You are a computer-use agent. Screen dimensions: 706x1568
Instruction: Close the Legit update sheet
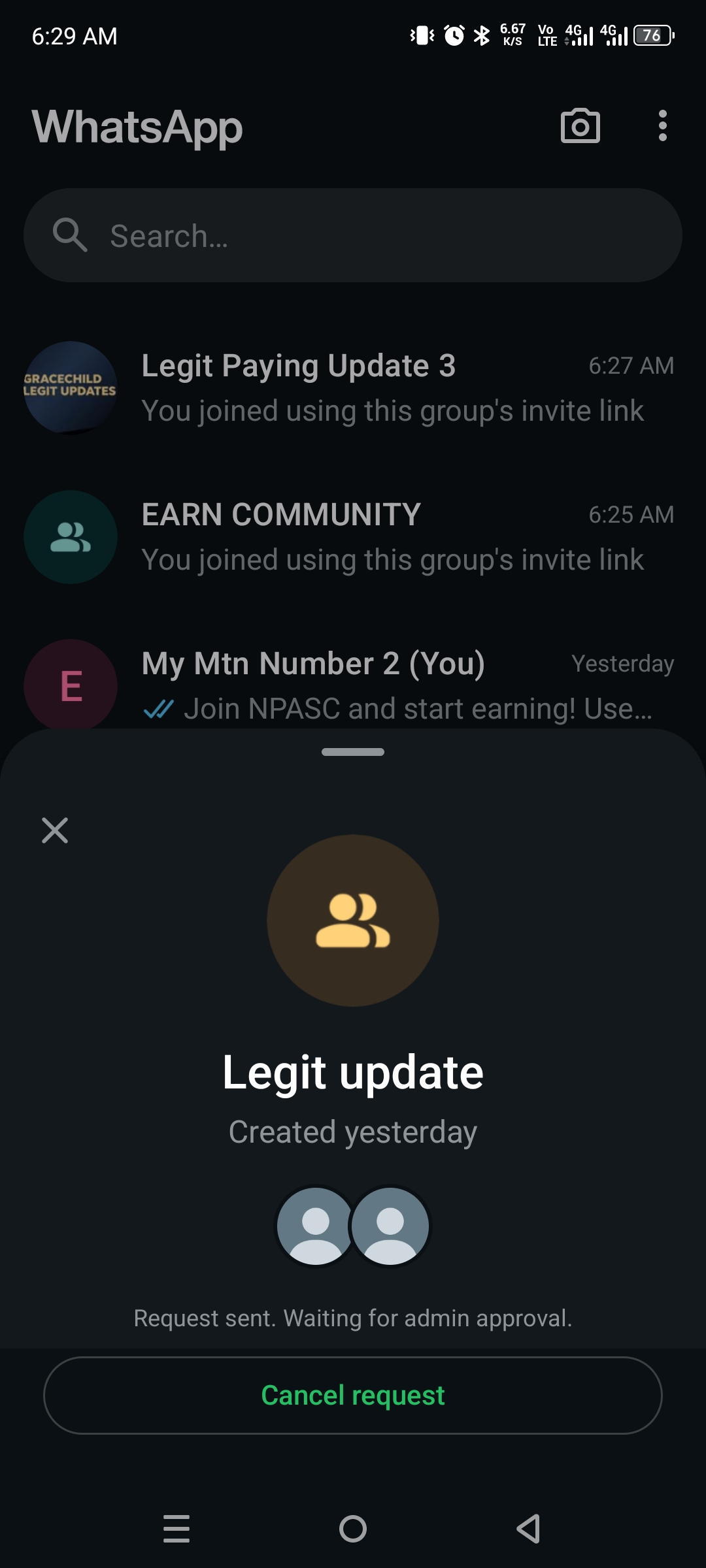(55, 830)
